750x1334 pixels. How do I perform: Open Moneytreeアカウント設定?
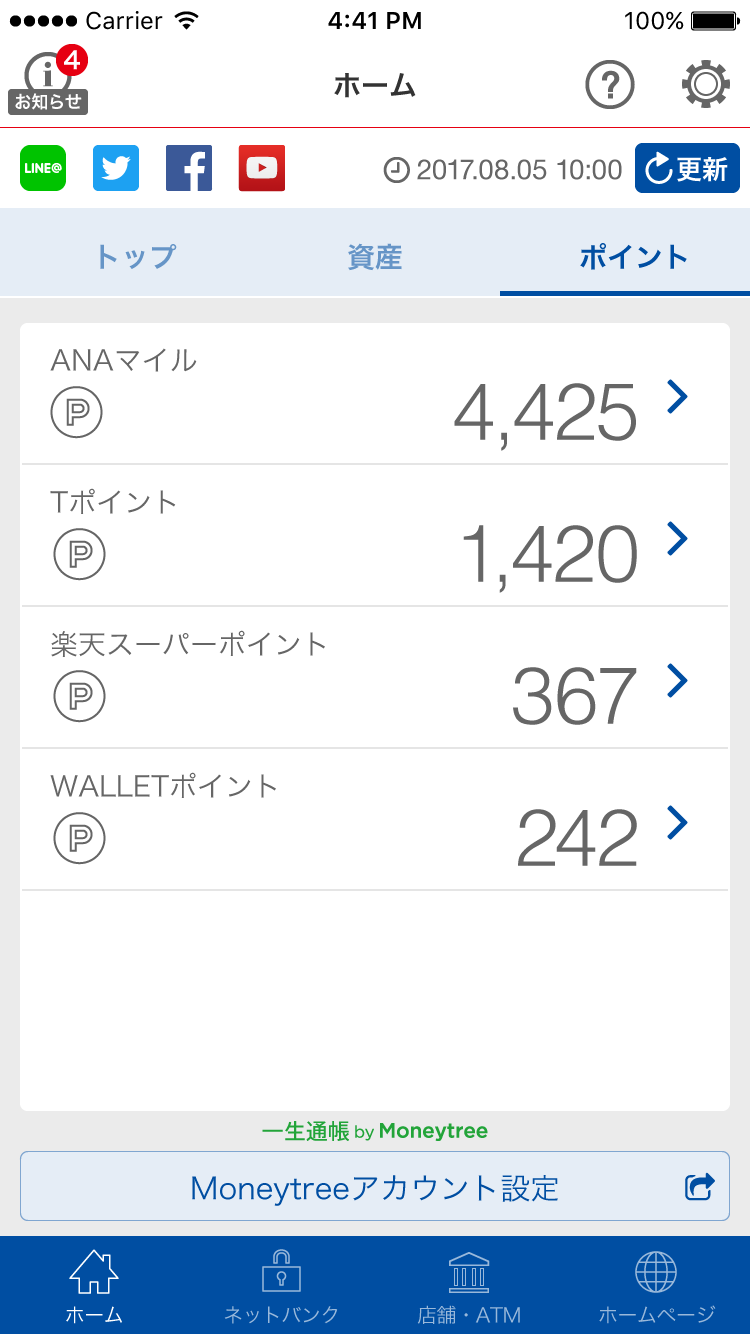[375, 1186]
